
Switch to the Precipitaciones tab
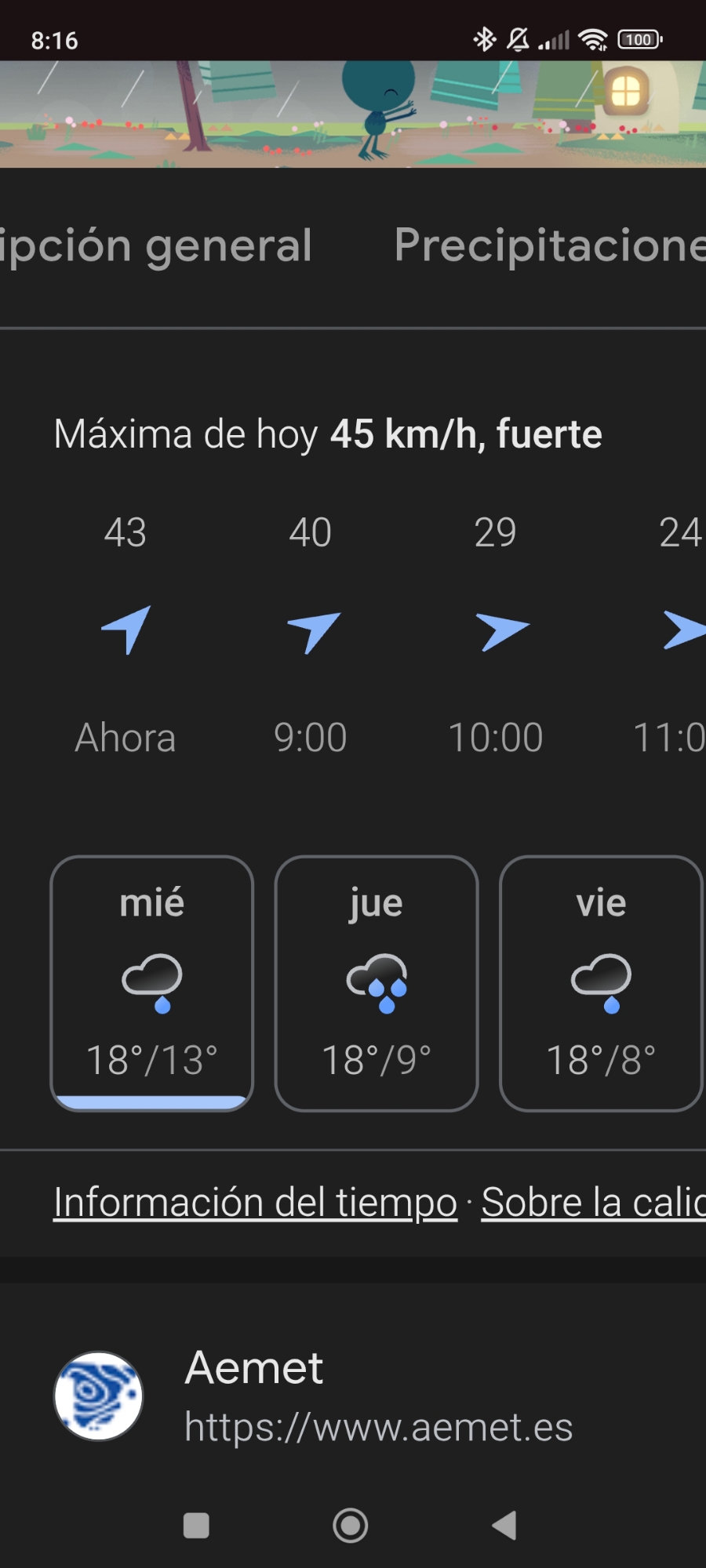(549, 245)
